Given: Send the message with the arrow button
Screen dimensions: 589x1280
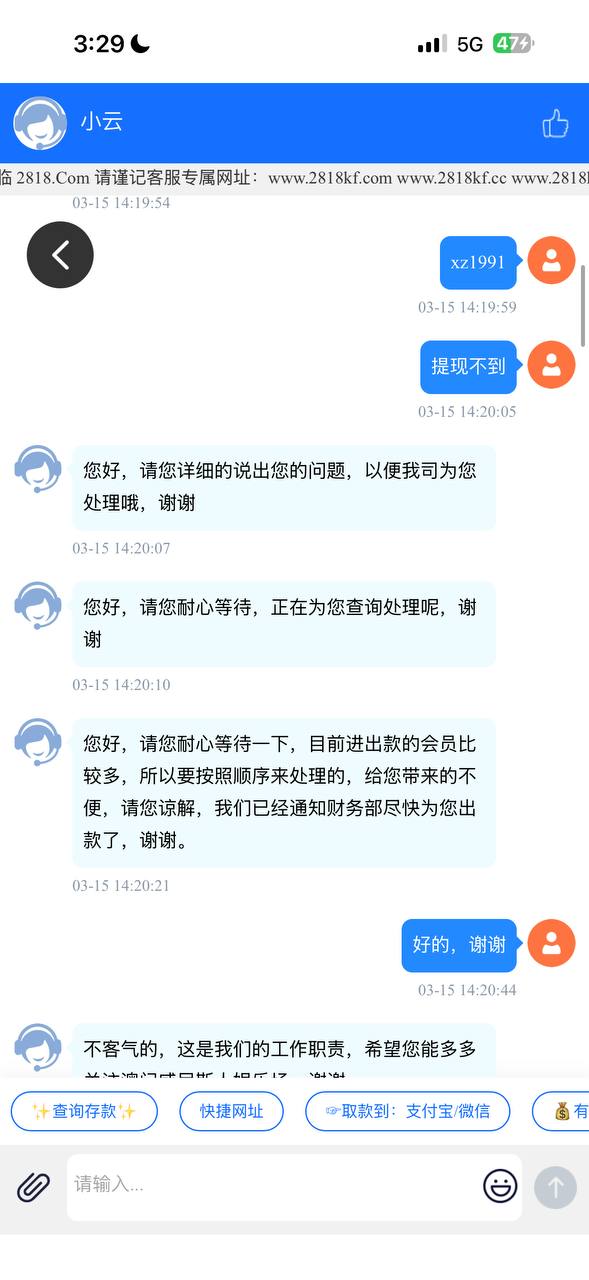Looking at the screenshot, I should [x=555, y=1187].
